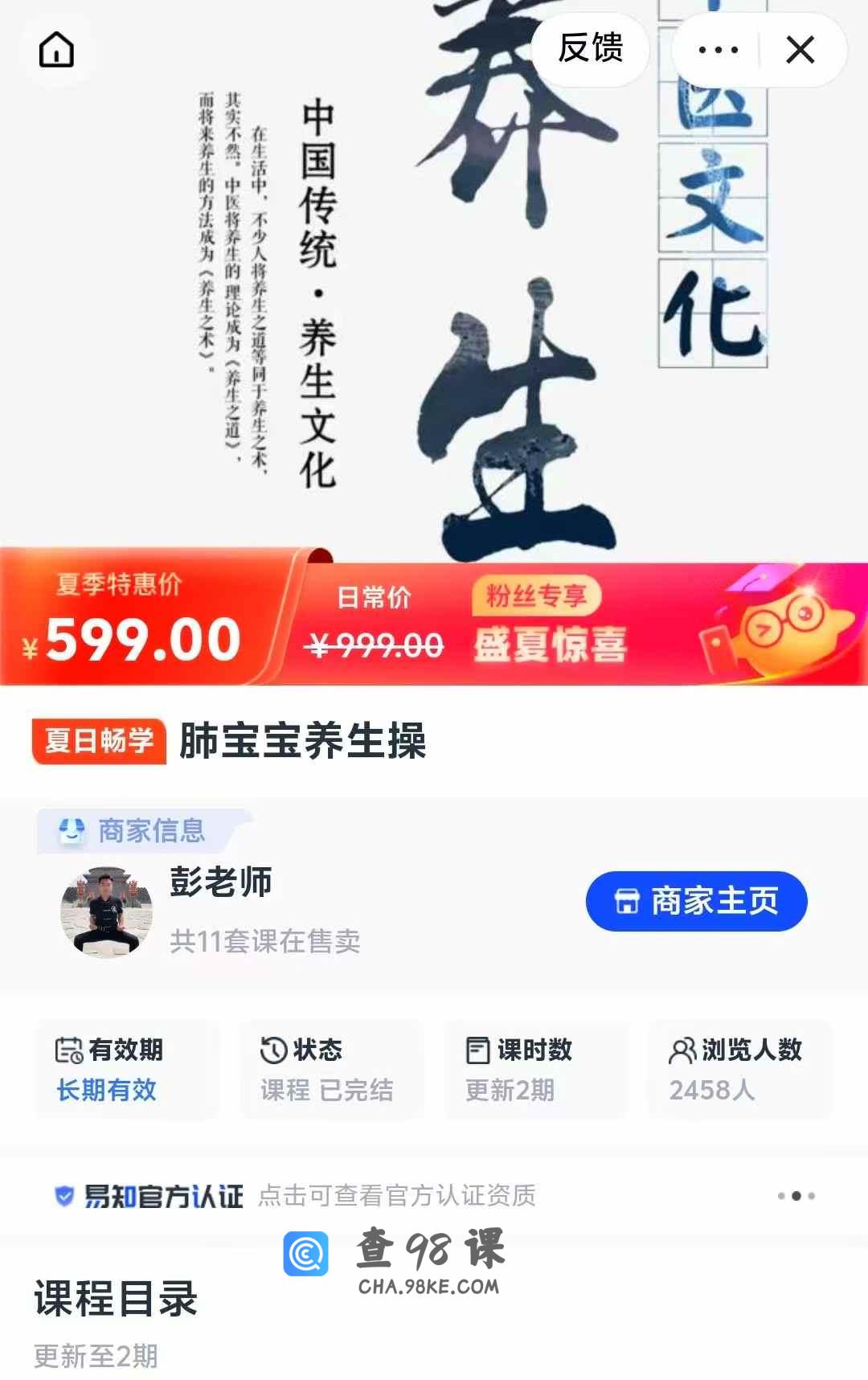The image size is (868, 1380).
Task: View 彭老师 merchant profile
Action: 220,882
